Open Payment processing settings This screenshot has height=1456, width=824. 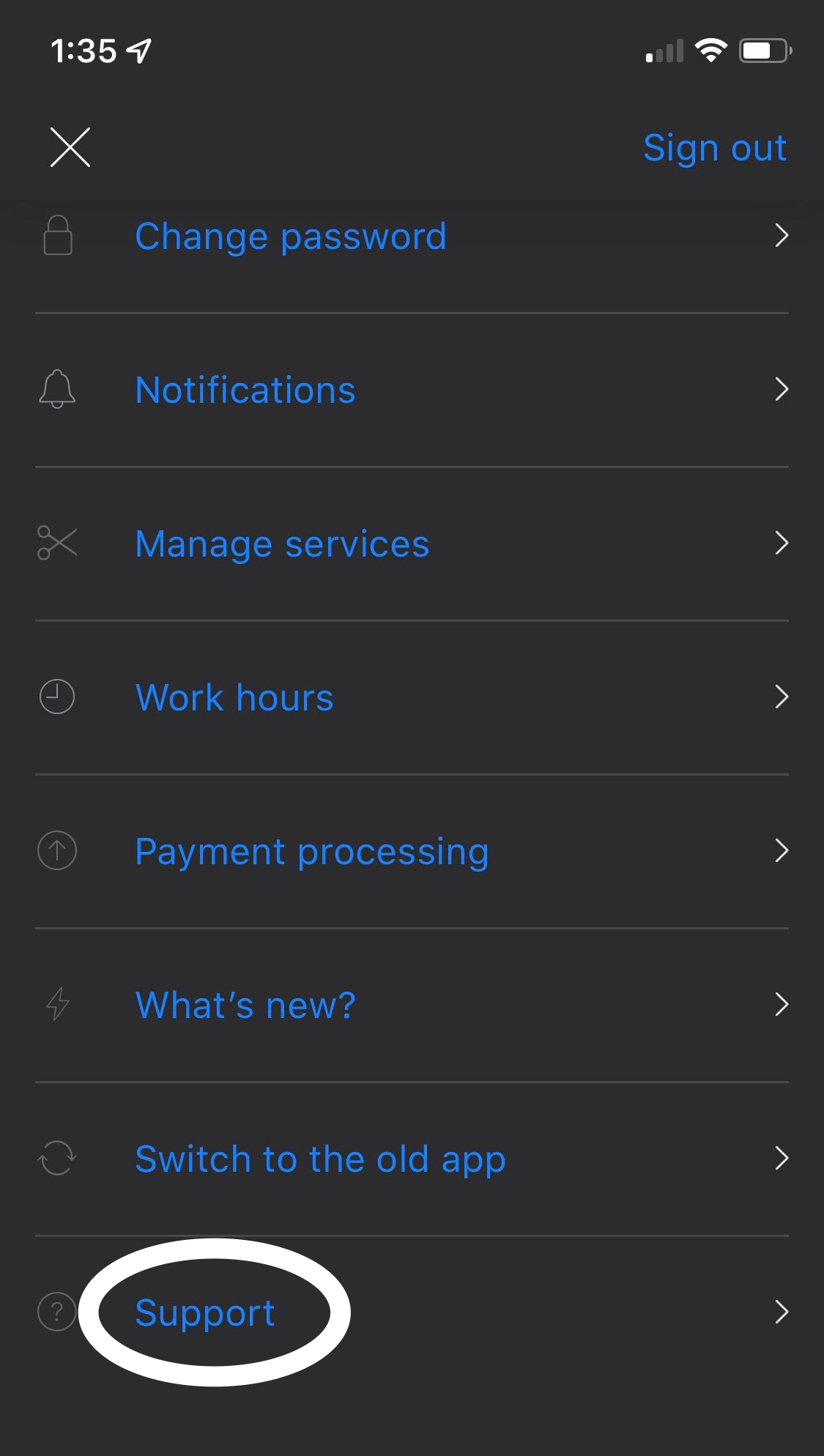click(x=311, y=850)
